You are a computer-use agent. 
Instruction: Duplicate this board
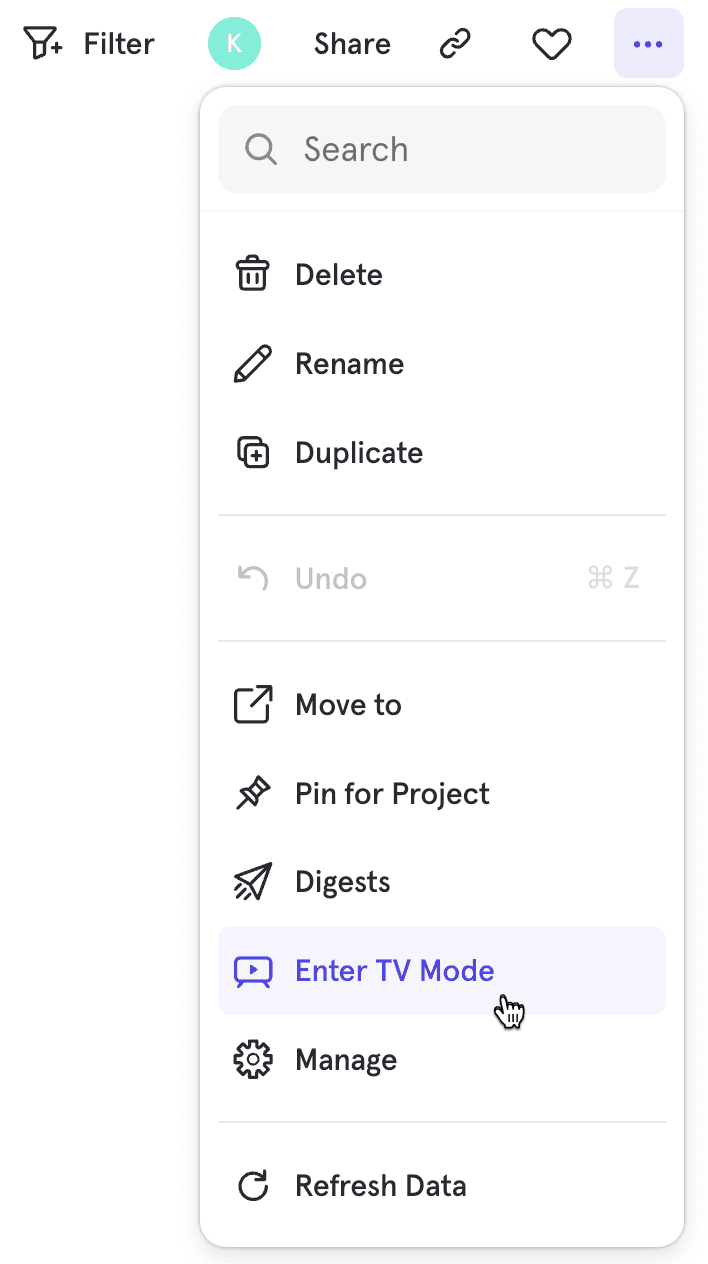coord(358,453)
